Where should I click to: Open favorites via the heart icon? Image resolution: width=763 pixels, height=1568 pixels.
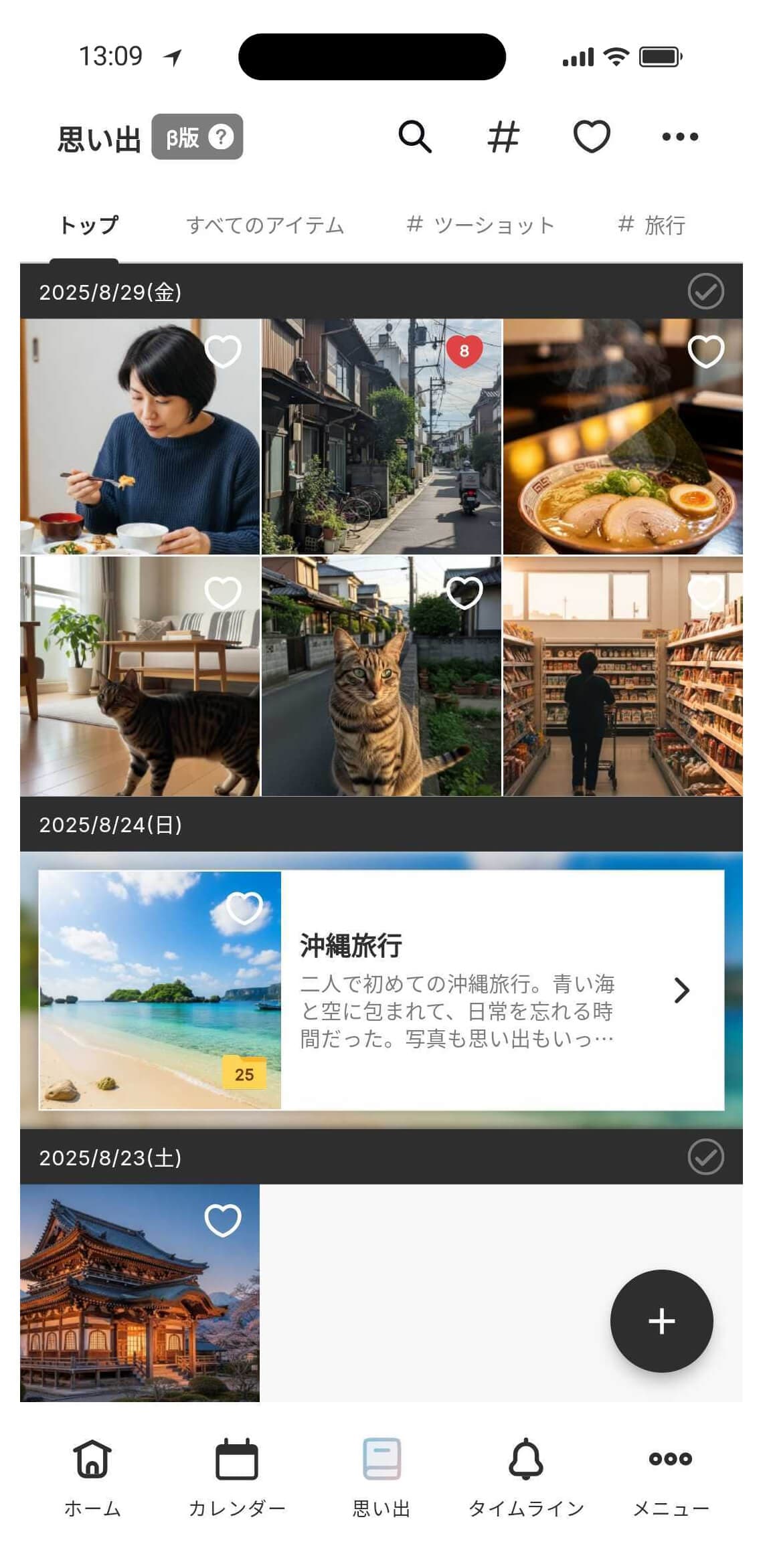(x=591, y=136)
